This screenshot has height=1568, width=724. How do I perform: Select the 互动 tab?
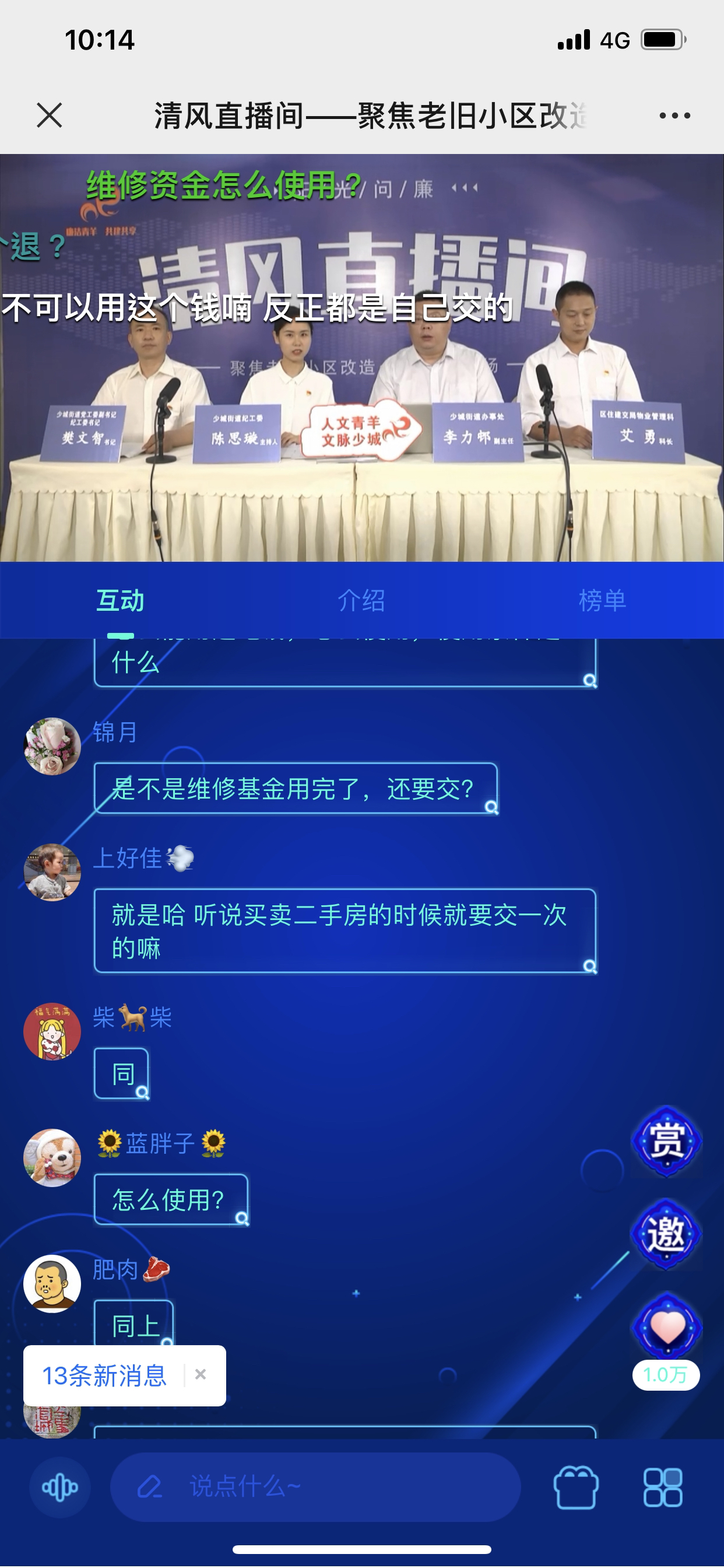[x=121, y=600]
